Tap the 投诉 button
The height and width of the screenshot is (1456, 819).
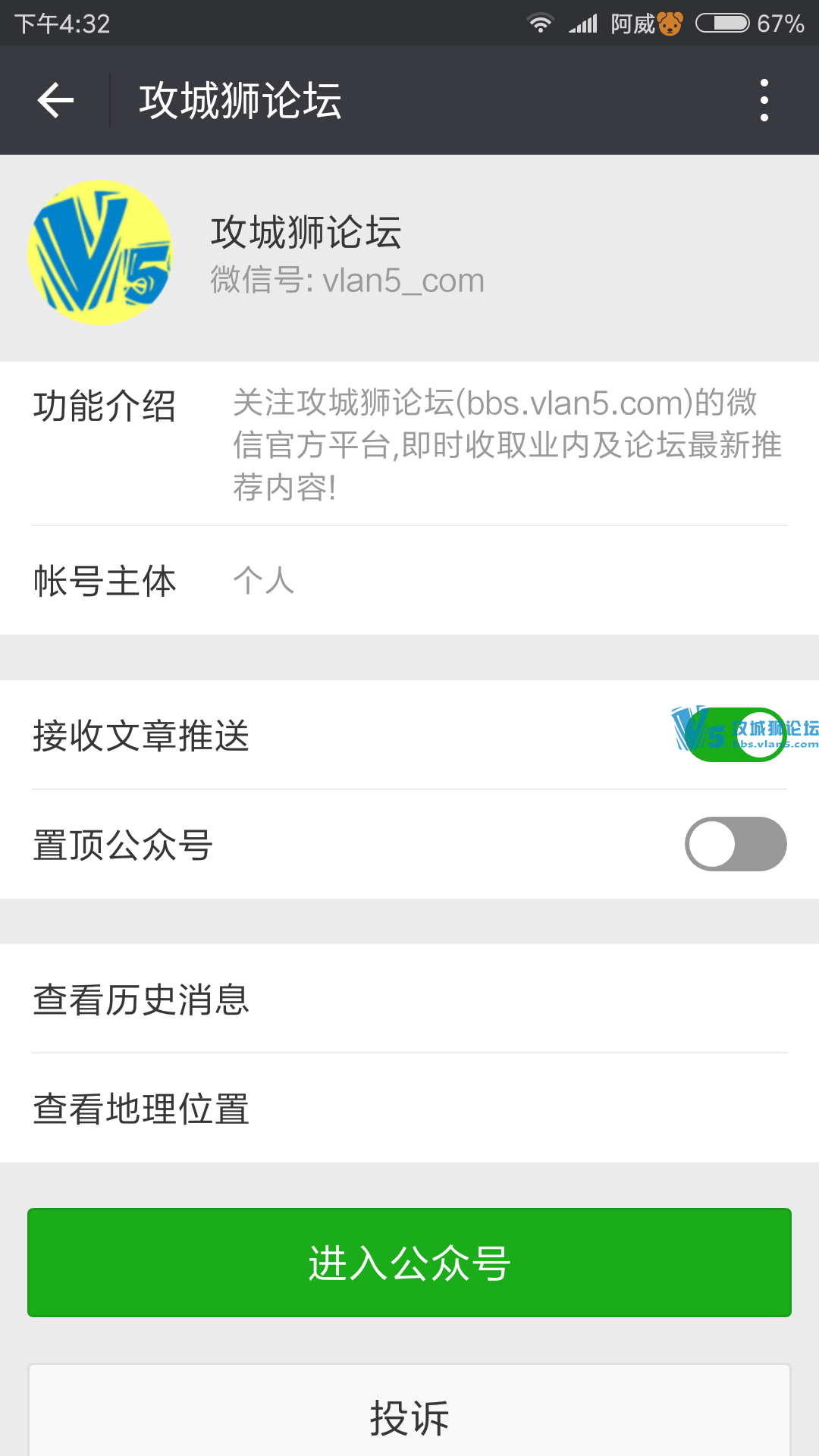click(x=409, y=1417)
